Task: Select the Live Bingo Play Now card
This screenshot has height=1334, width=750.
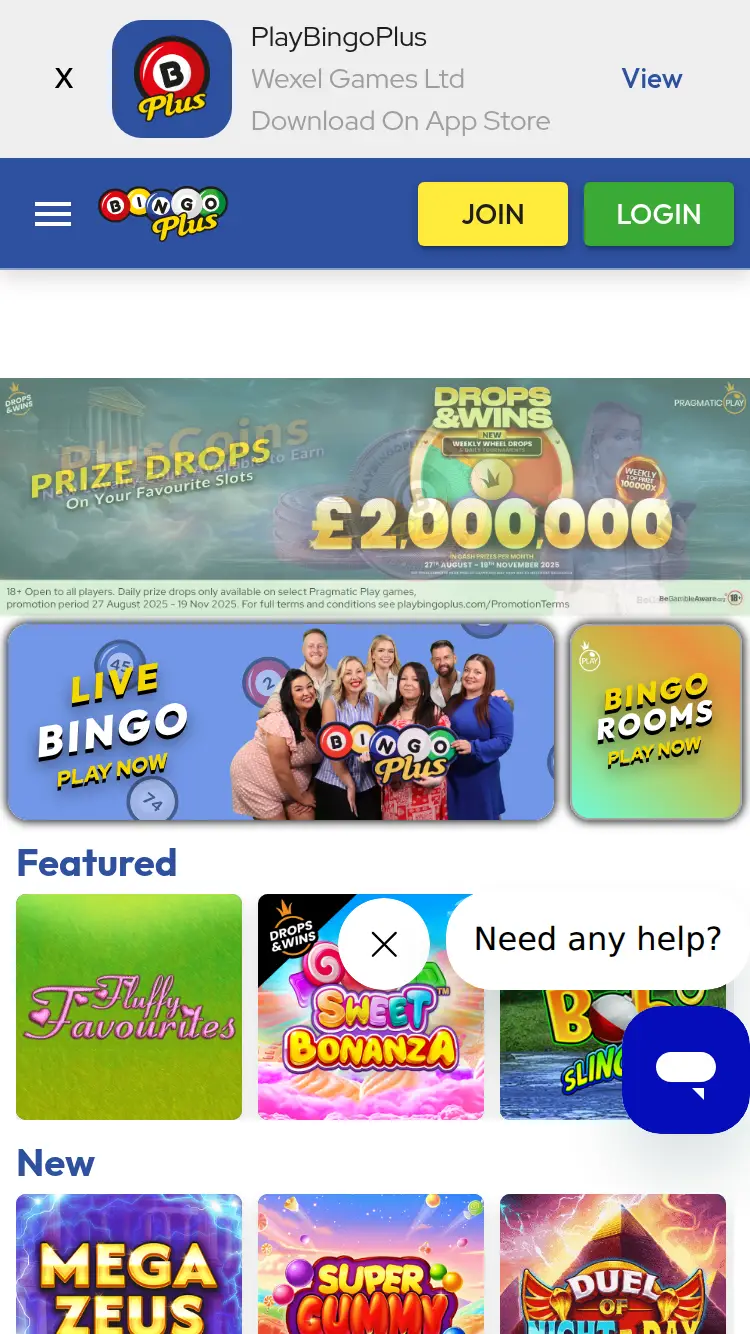Action: pos(280,722)
